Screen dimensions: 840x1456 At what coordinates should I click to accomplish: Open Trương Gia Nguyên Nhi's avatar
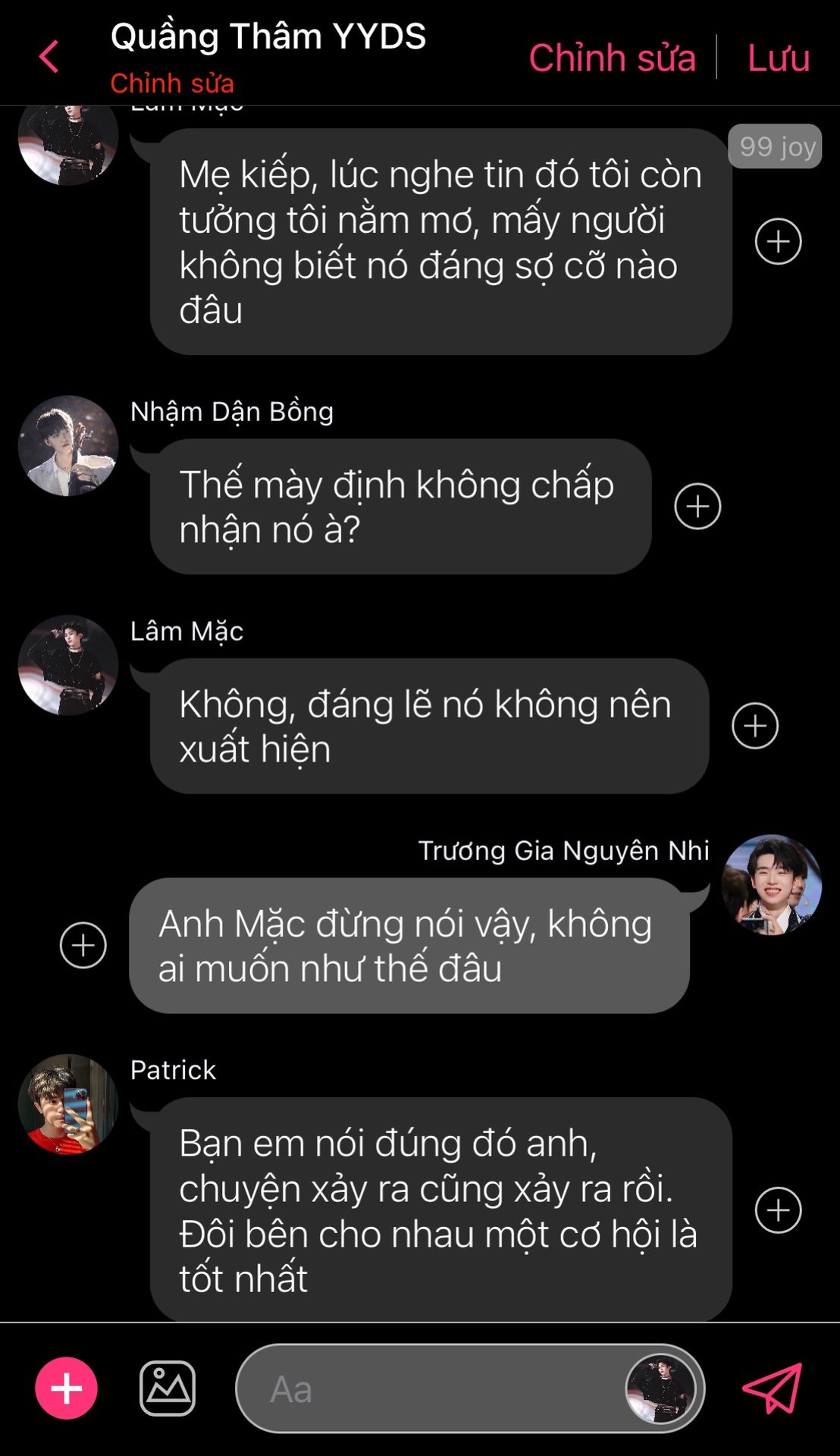point(772,885)
